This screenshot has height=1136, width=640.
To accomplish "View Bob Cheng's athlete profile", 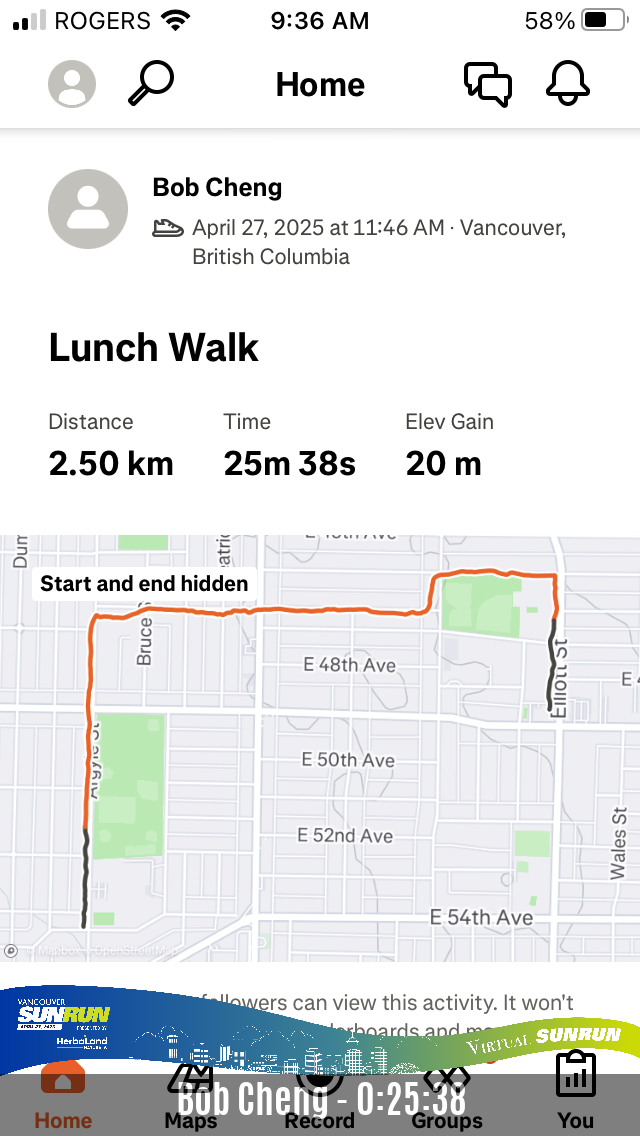I will pyautogui.click(x=217, y=187).
